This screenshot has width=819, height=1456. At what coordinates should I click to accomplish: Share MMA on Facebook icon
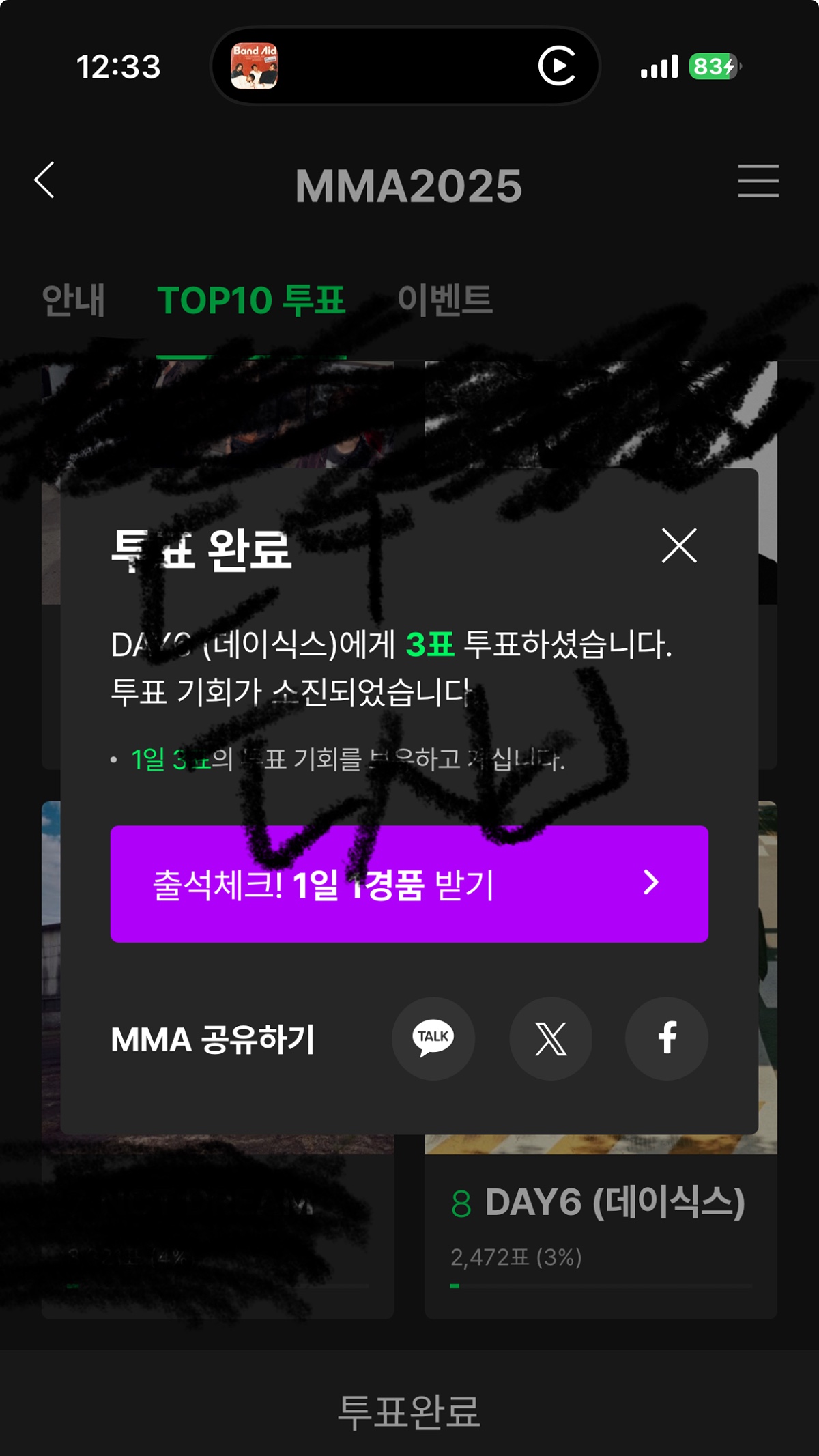(x=667, y=1038)
